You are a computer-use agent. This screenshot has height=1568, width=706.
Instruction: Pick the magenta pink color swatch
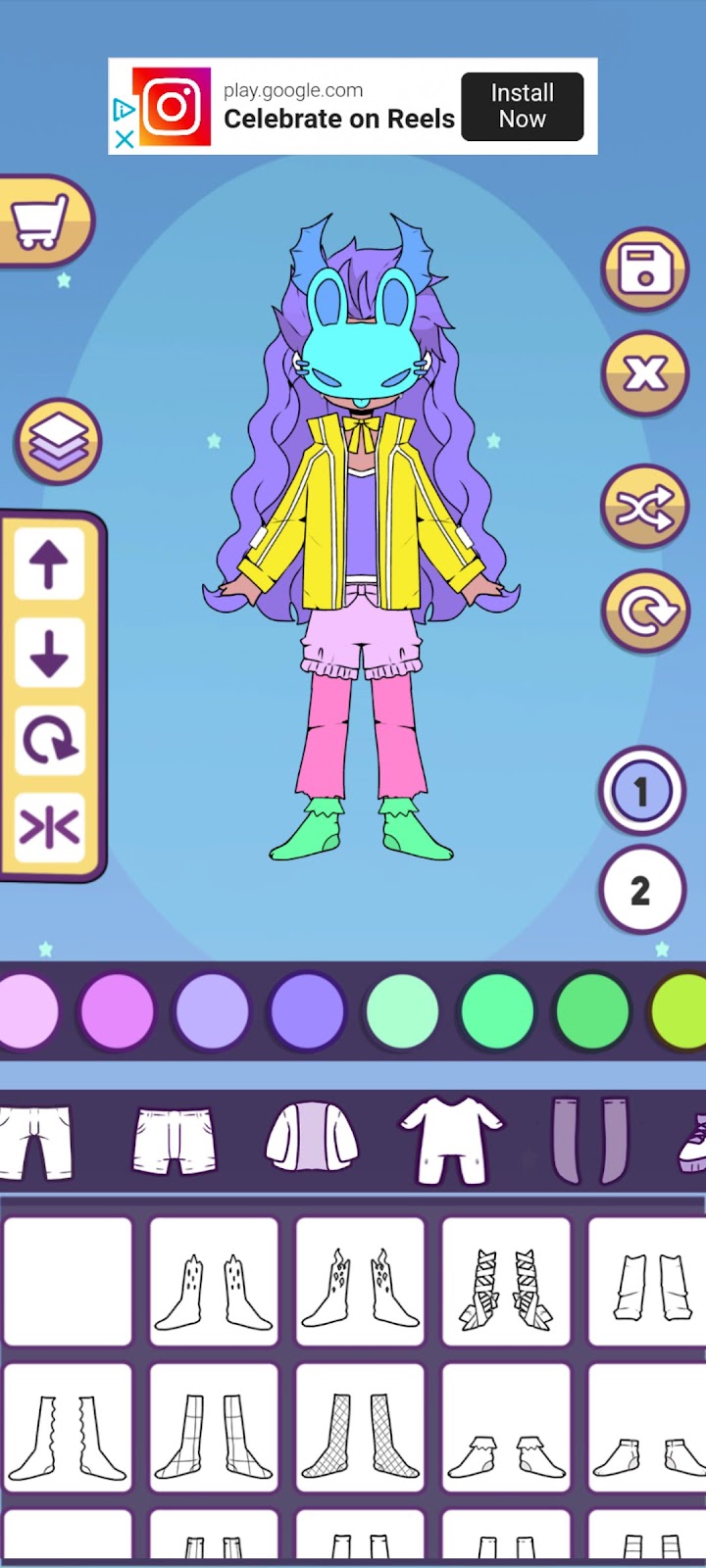coord(117,1010)
